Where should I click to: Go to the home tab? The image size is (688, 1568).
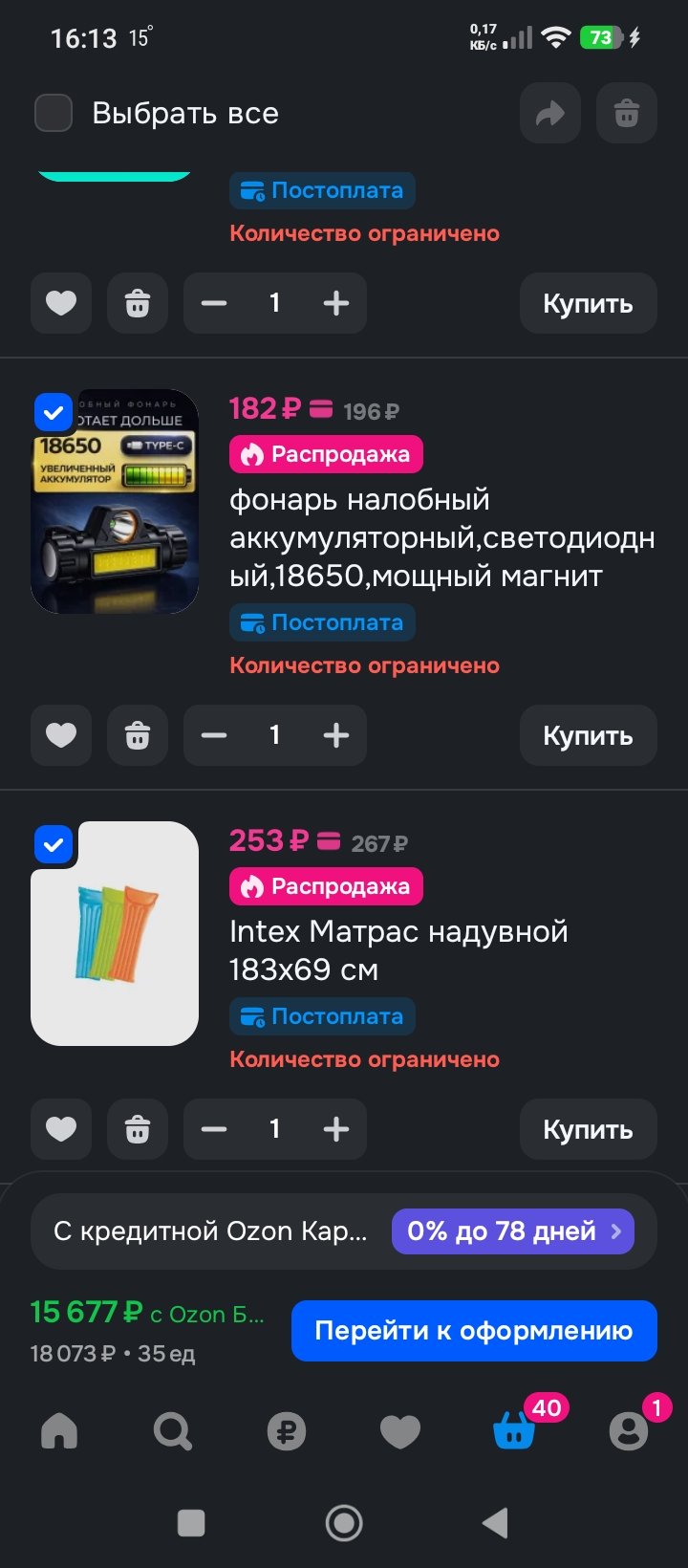coord(59,1431)
